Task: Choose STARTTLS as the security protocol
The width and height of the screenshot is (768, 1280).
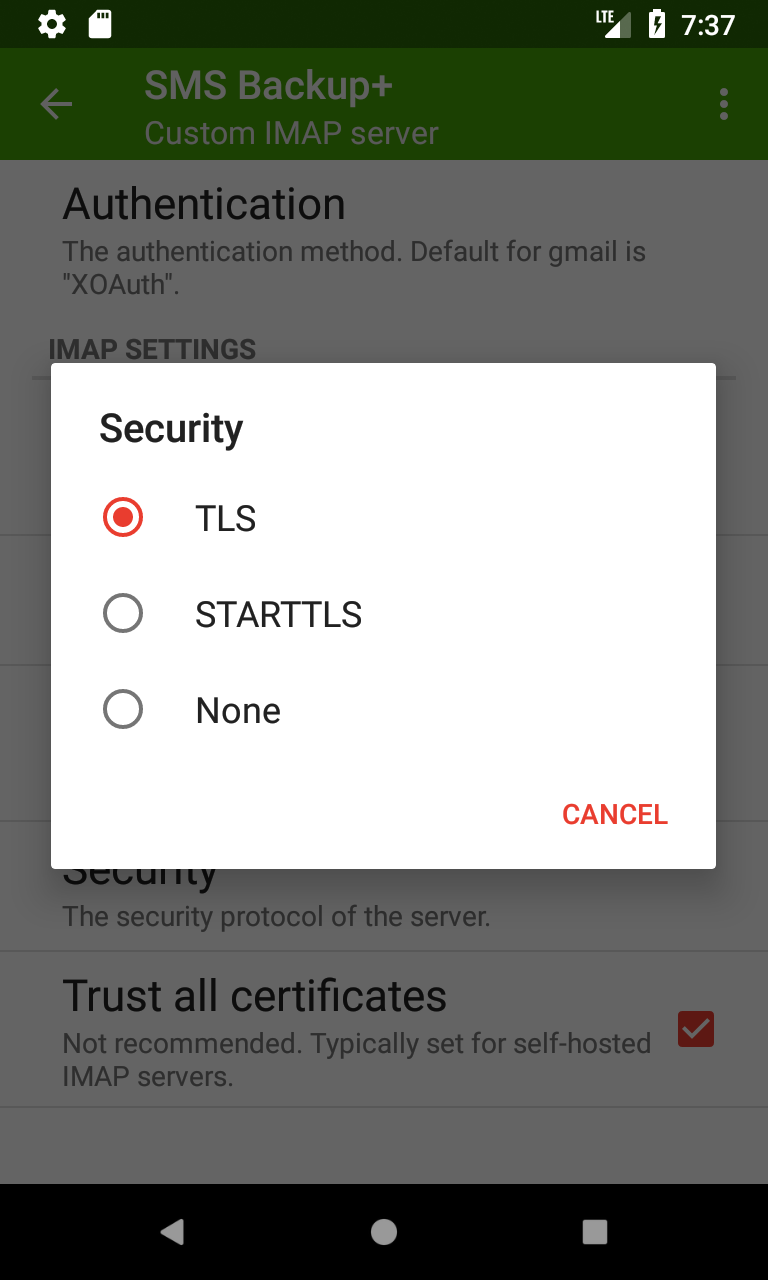Action: (383, 614)
